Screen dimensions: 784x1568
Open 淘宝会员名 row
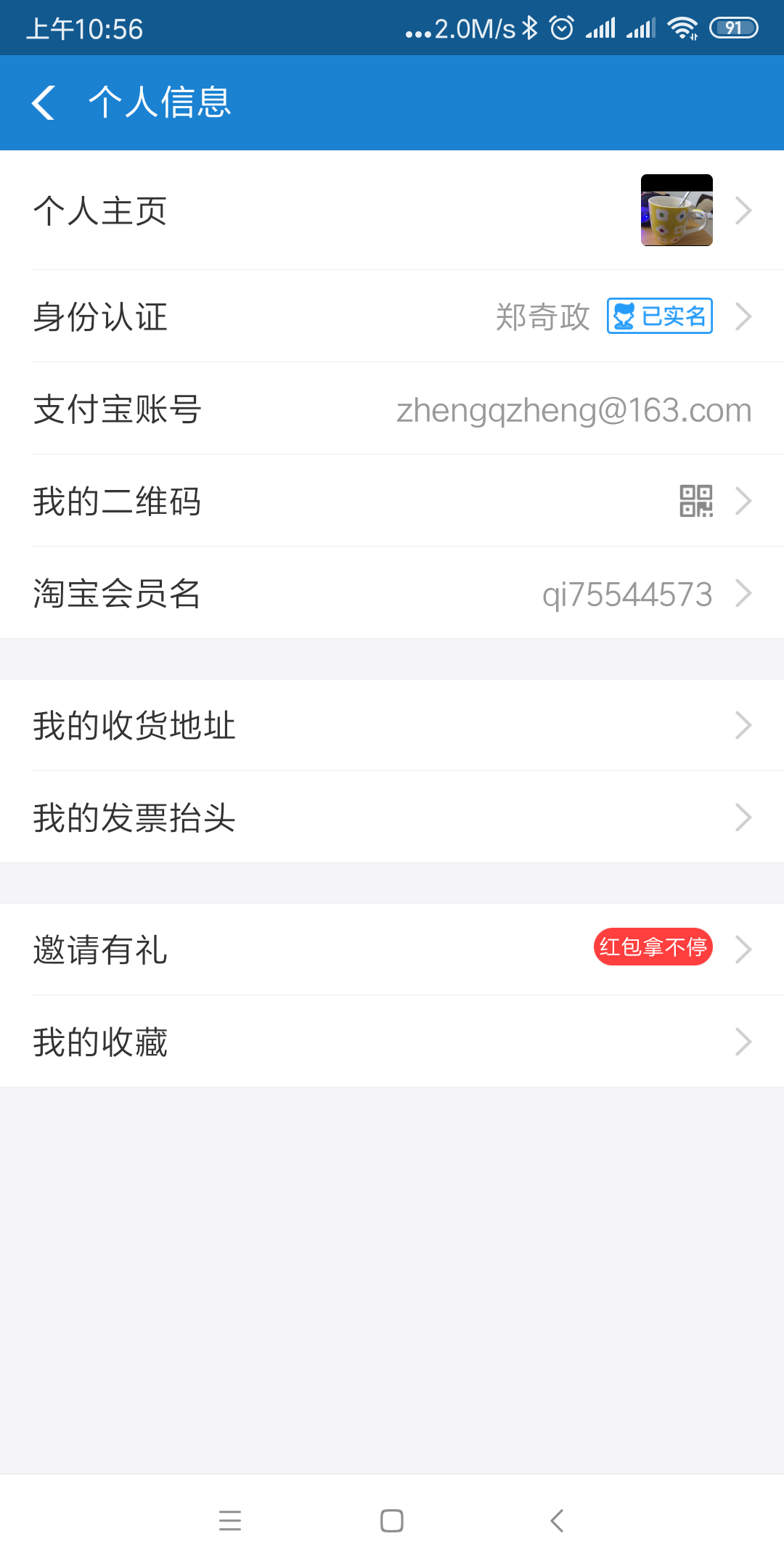[392, 593]
